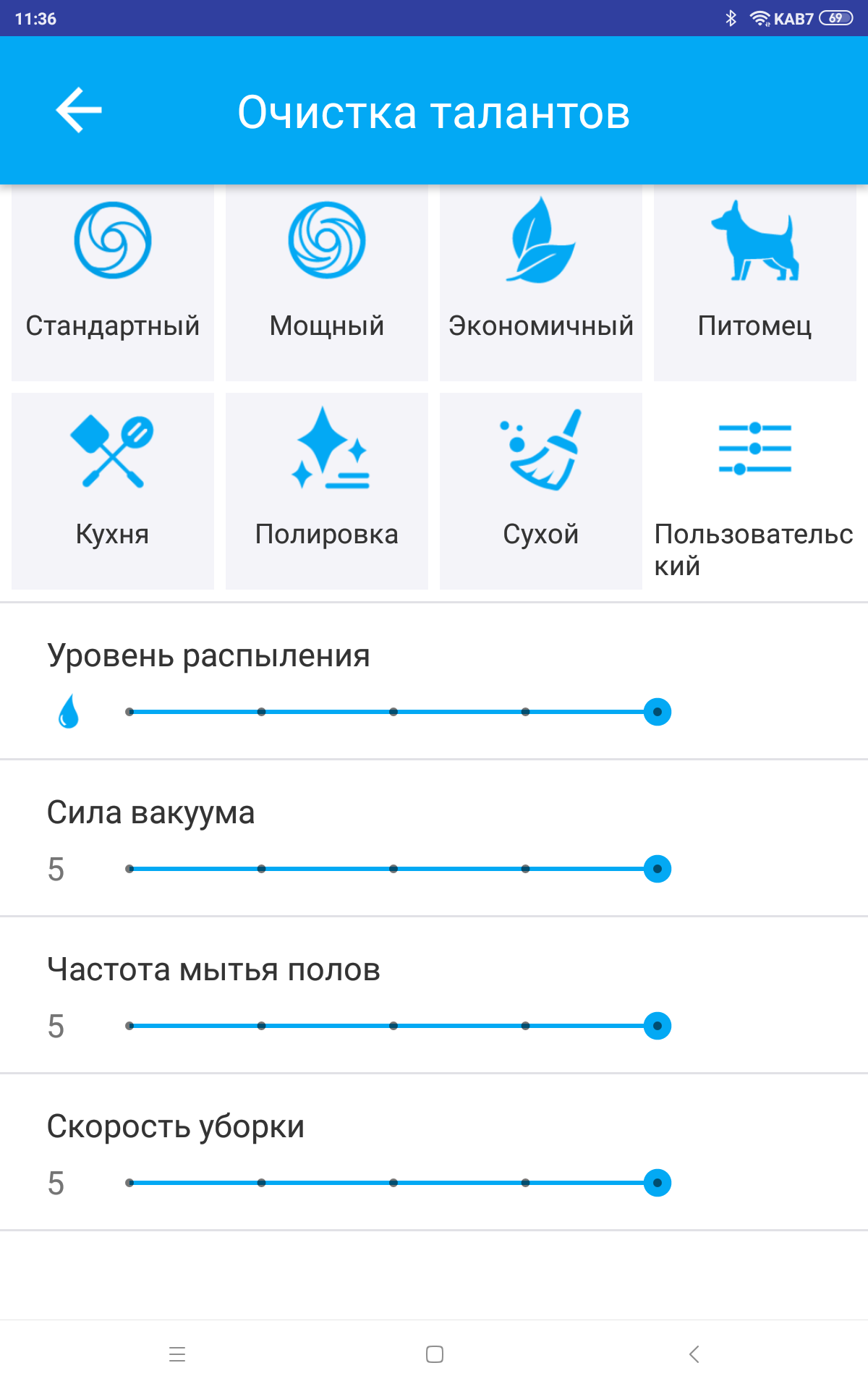The image size is (868, 1389).
Task: Go to the home screen
Action: click(x=434, y=1354)
